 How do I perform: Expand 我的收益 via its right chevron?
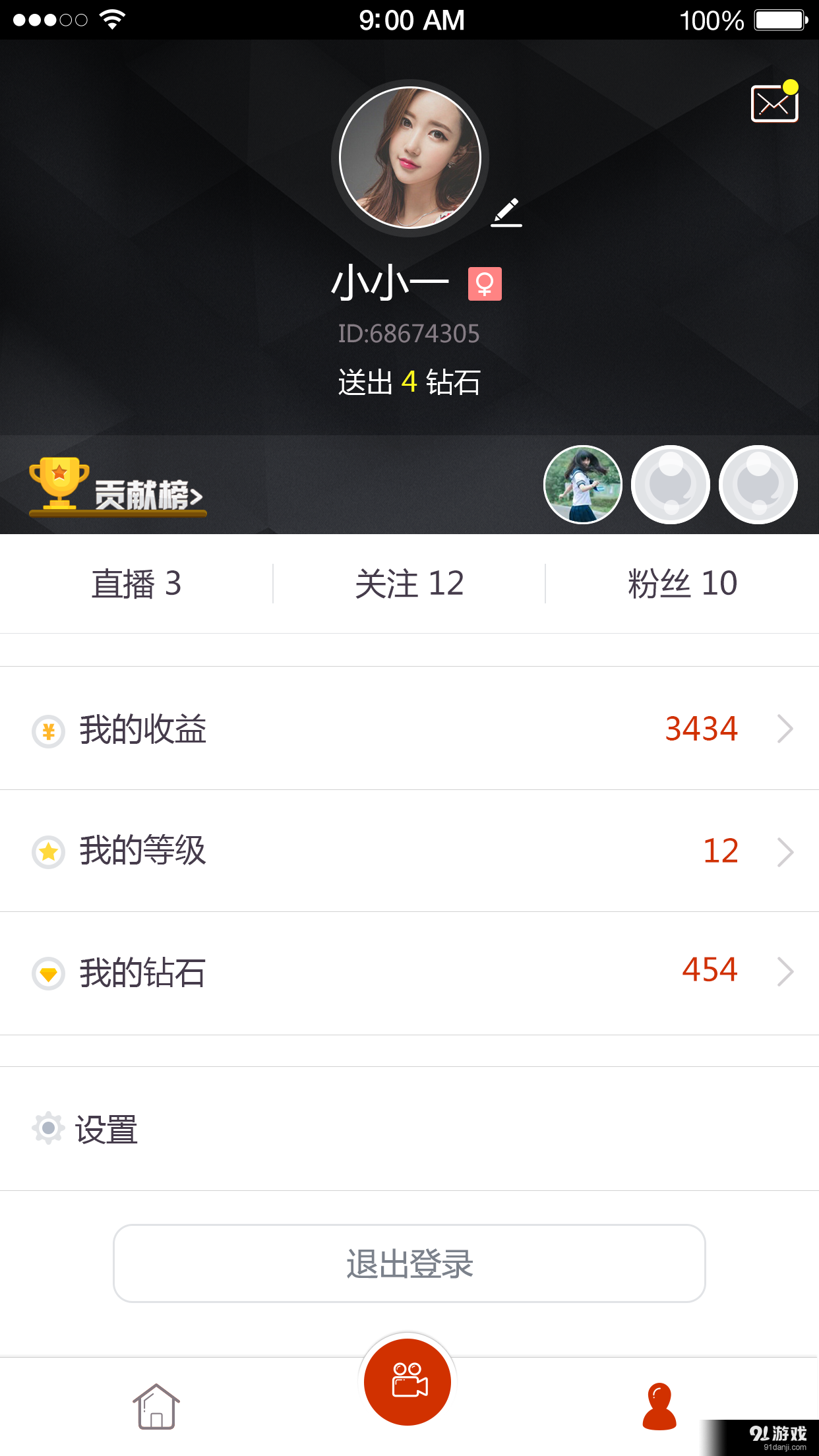point(785,729)
